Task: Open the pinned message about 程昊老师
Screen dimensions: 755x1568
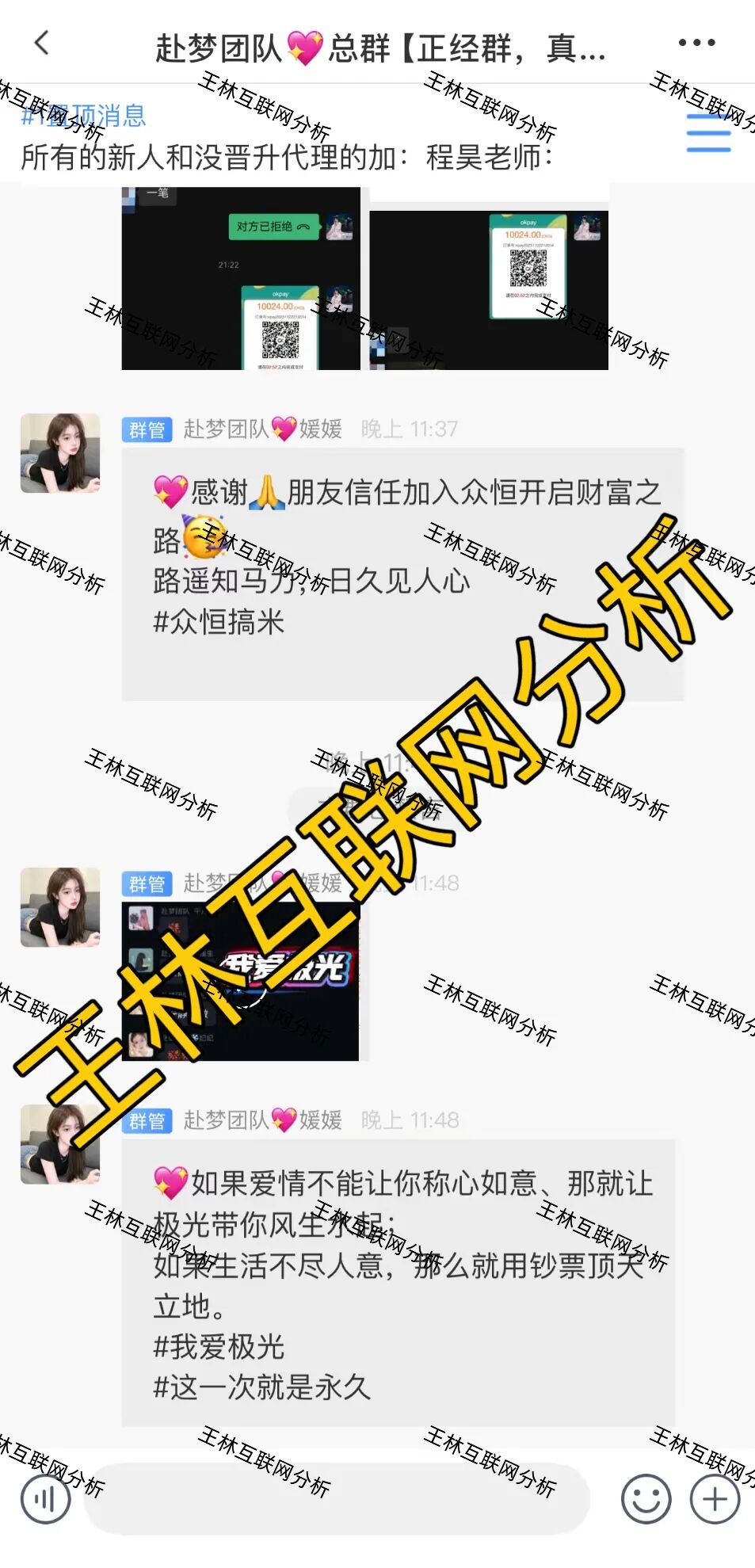Action: click(285, 157)
